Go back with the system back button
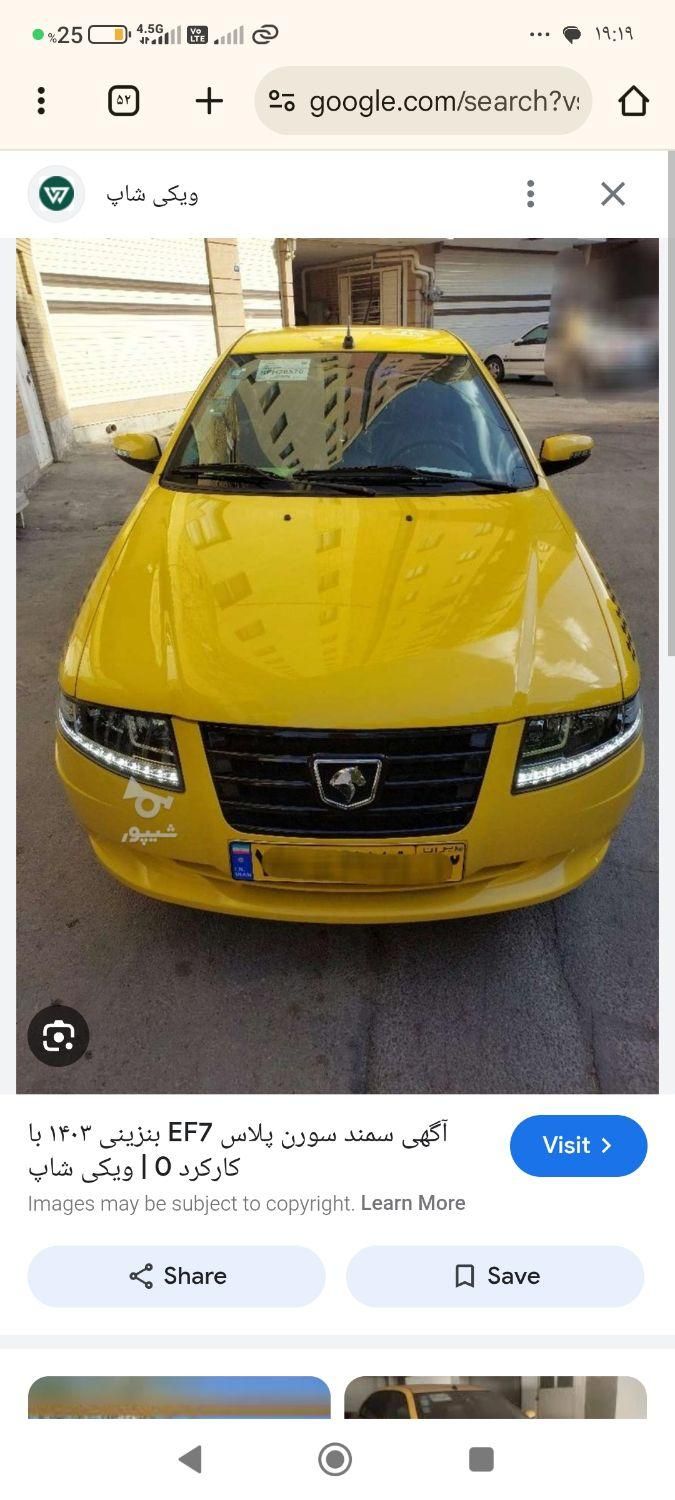 point(189,1459)
